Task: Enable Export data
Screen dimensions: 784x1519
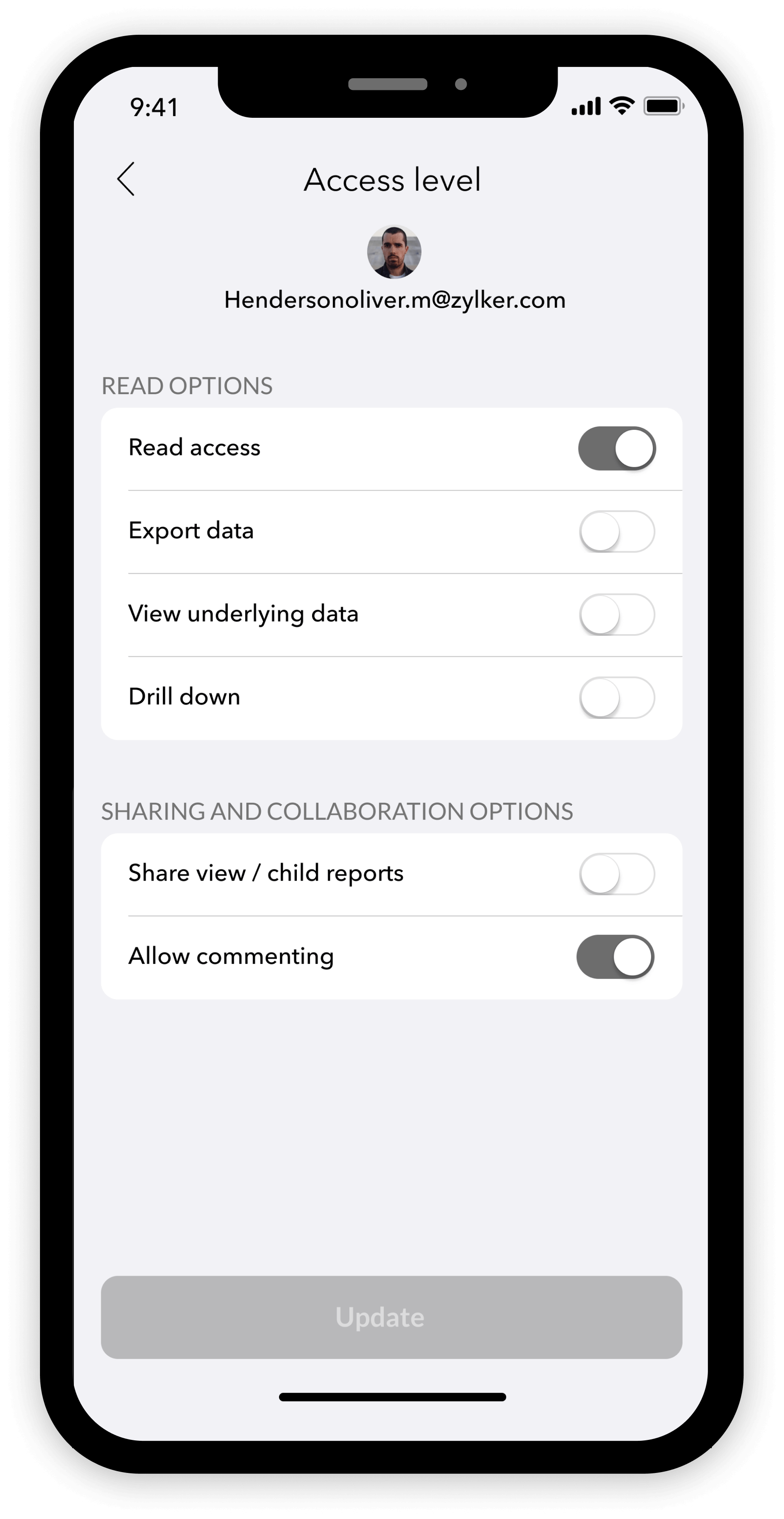Action: click(x=617, y=531)
